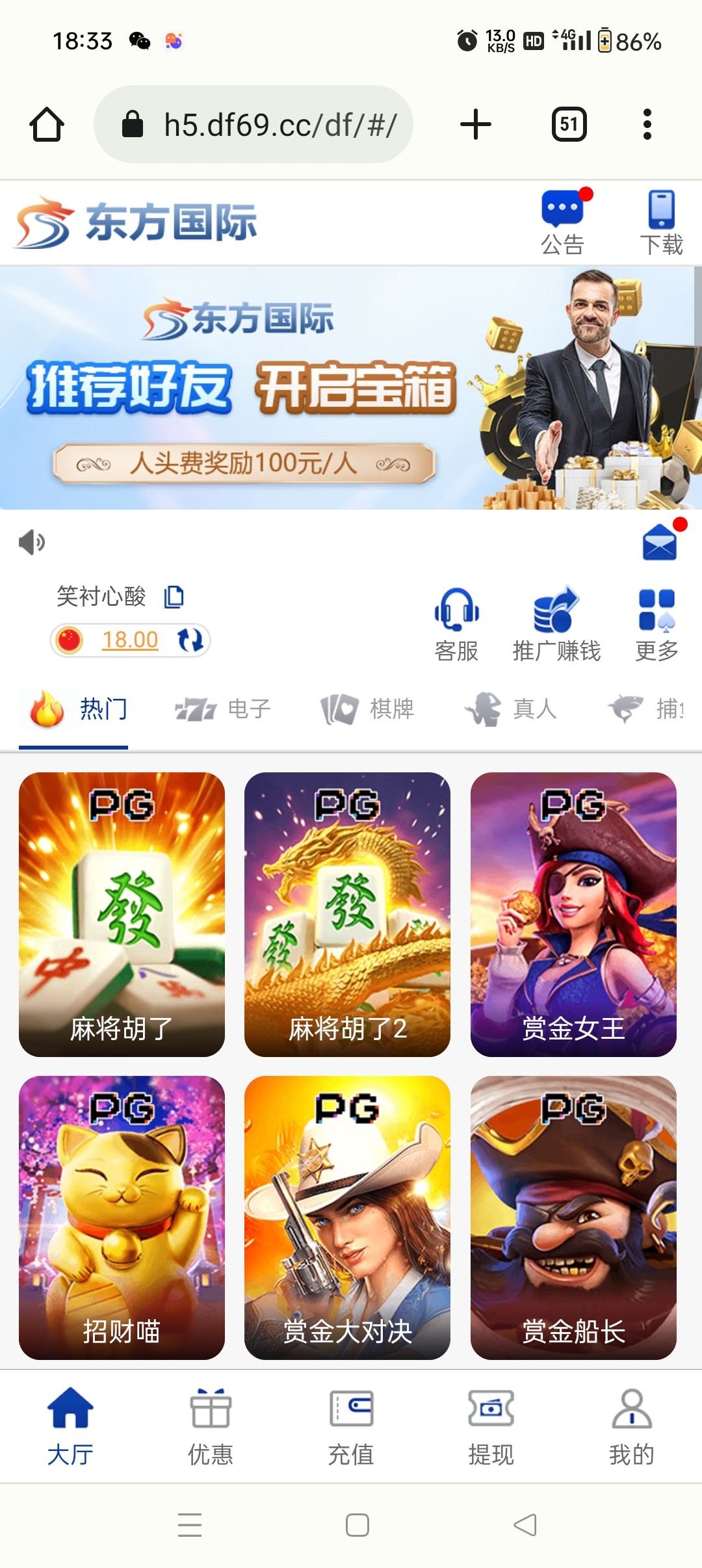Switch to the 棋牌 category tab
The image size is (702, 1568).
coord(368,709)
